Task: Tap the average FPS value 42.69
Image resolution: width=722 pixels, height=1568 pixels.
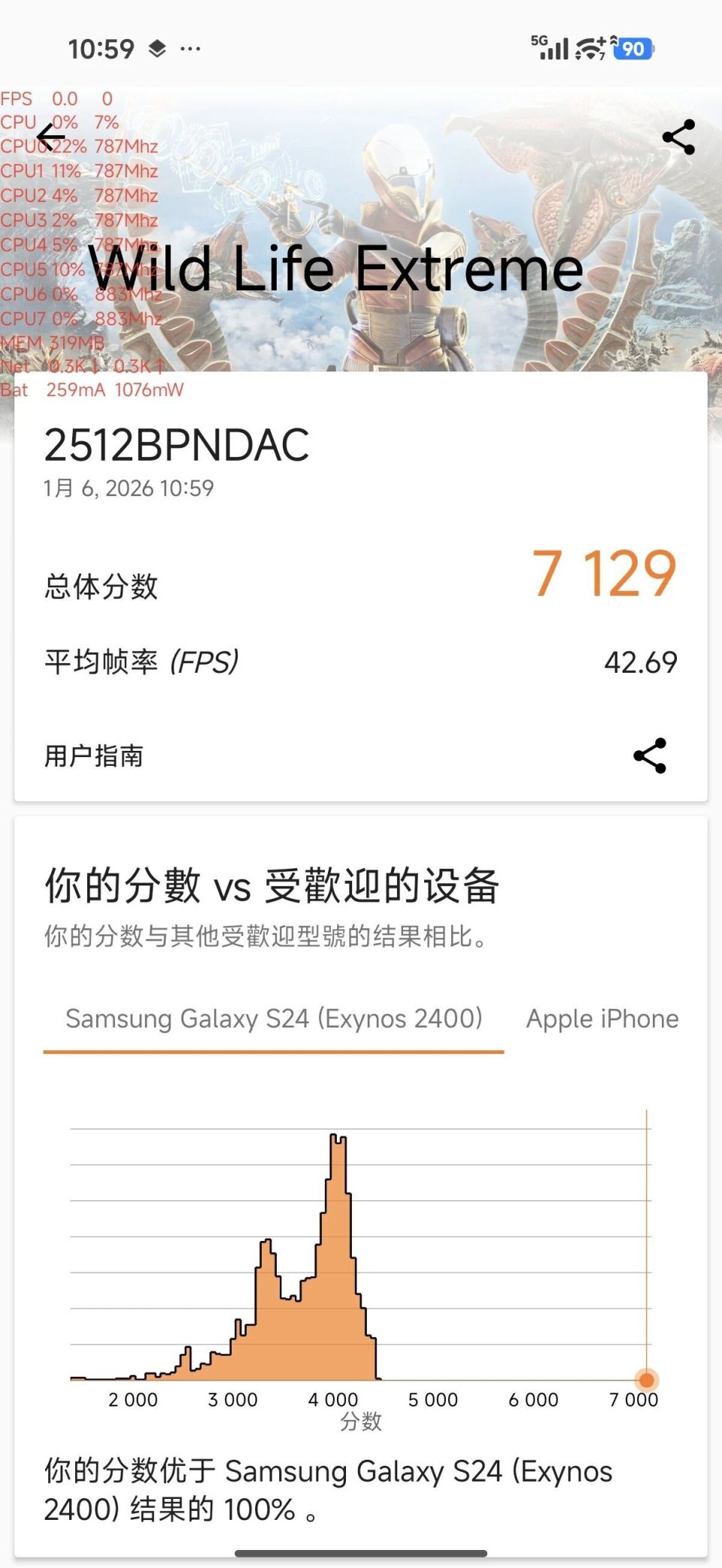Action: (640, 662)
